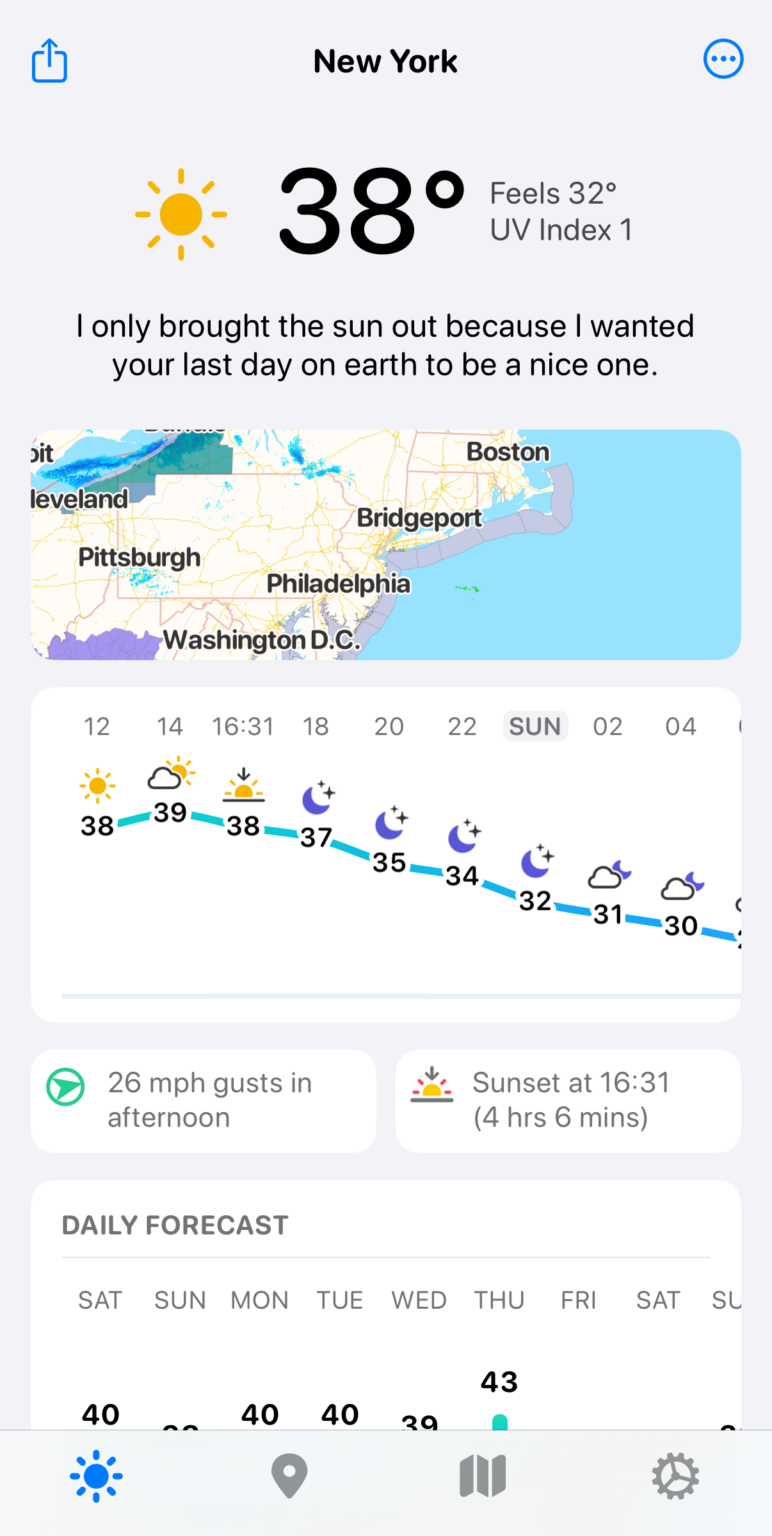Screen dimensions: 772x1536
Task: Open the radar map showing Philadelphia
Action: click(385, 545)
